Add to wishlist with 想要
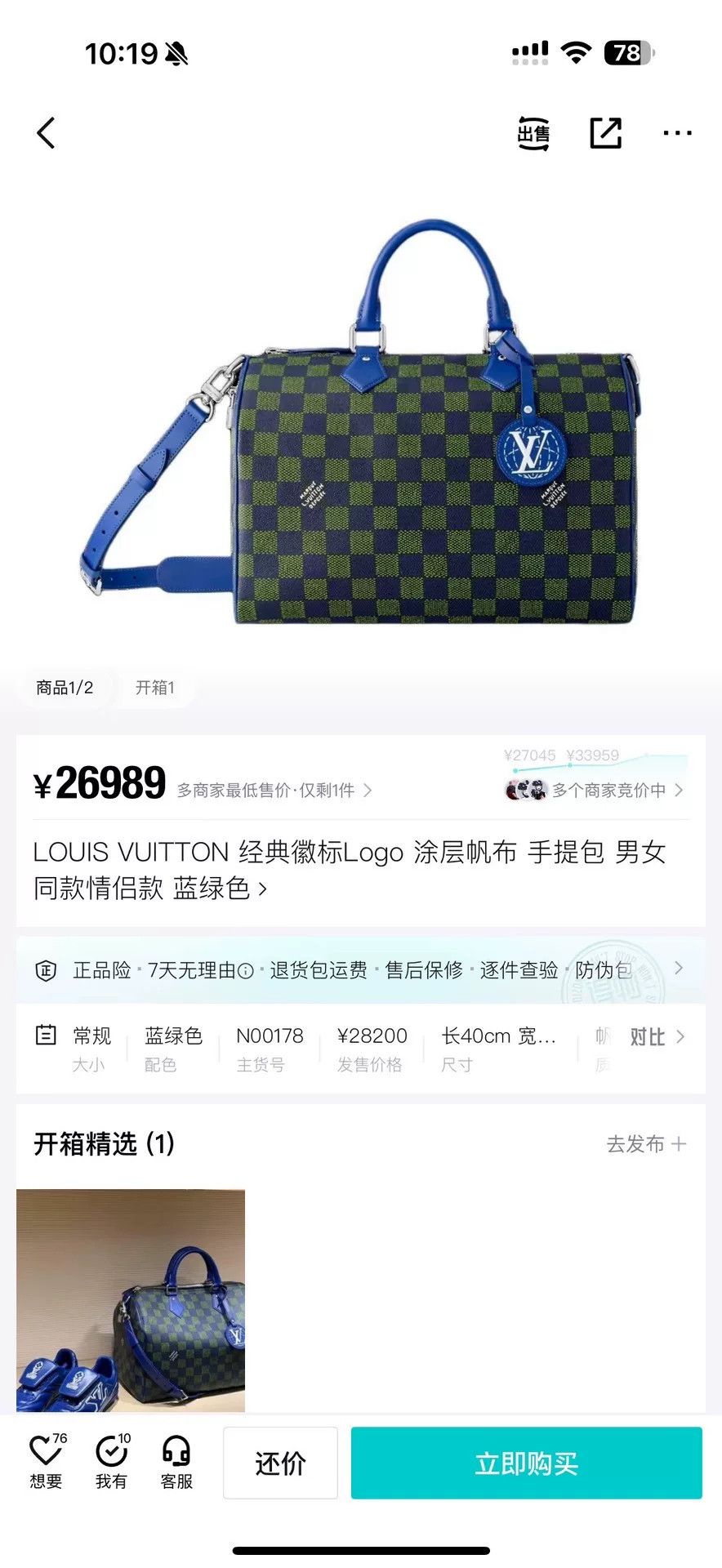722x1568 pixels. (x=47, y=1462)
